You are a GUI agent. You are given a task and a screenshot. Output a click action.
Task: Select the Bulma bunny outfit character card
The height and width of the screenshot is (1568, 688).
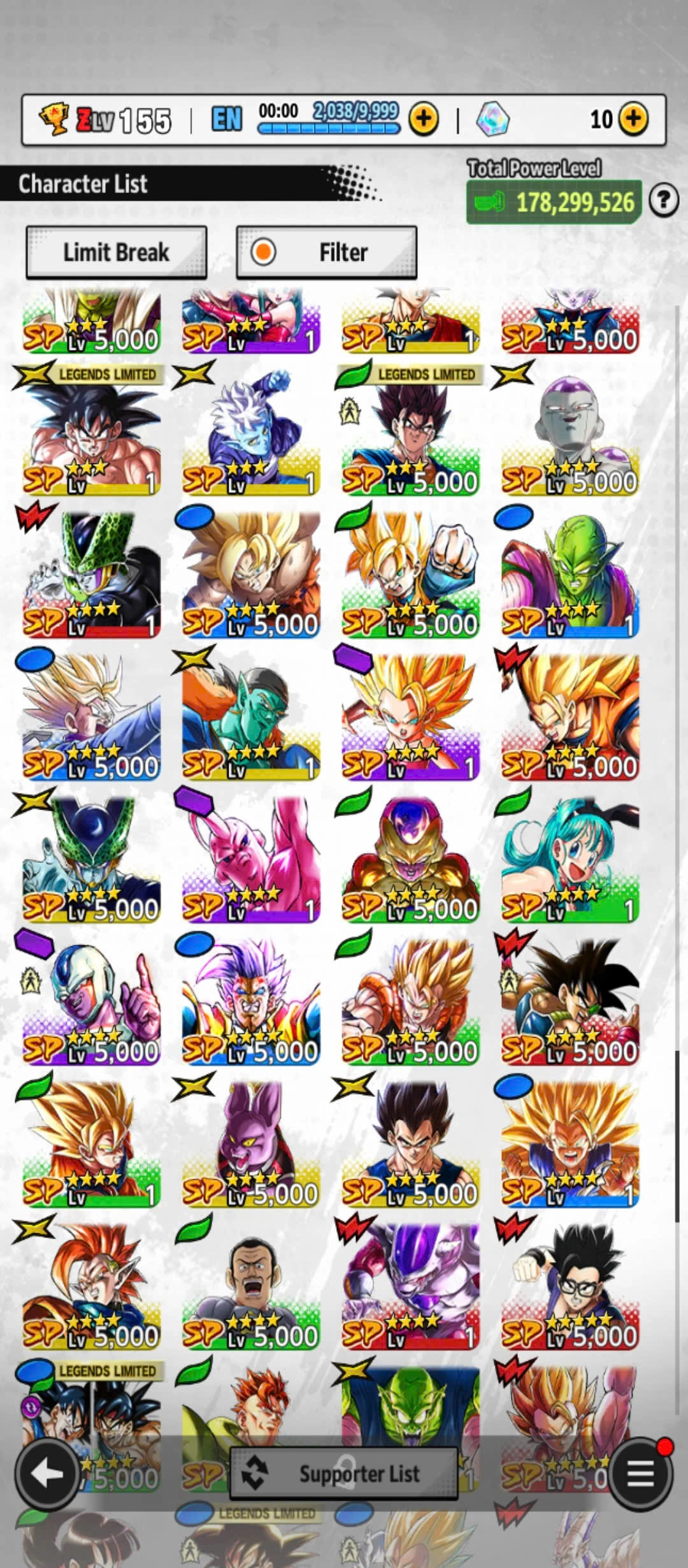pos(569,857)
